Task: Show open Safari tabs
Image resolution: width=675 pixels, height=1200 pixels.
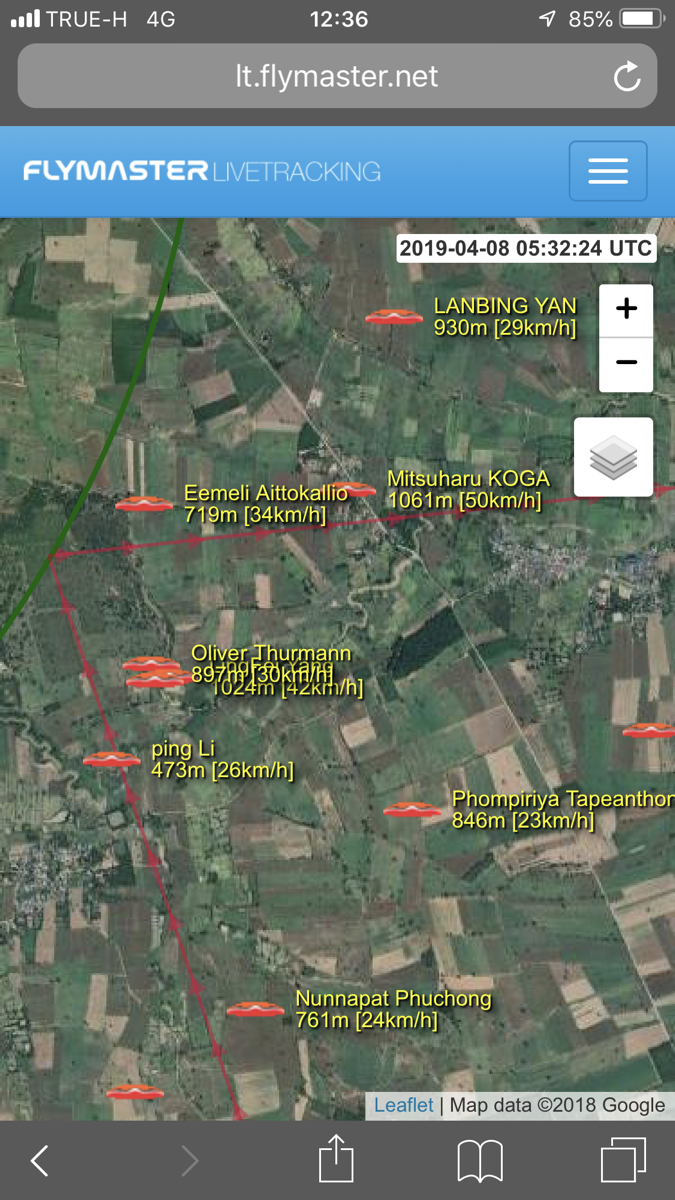Action: point(623,1160)
